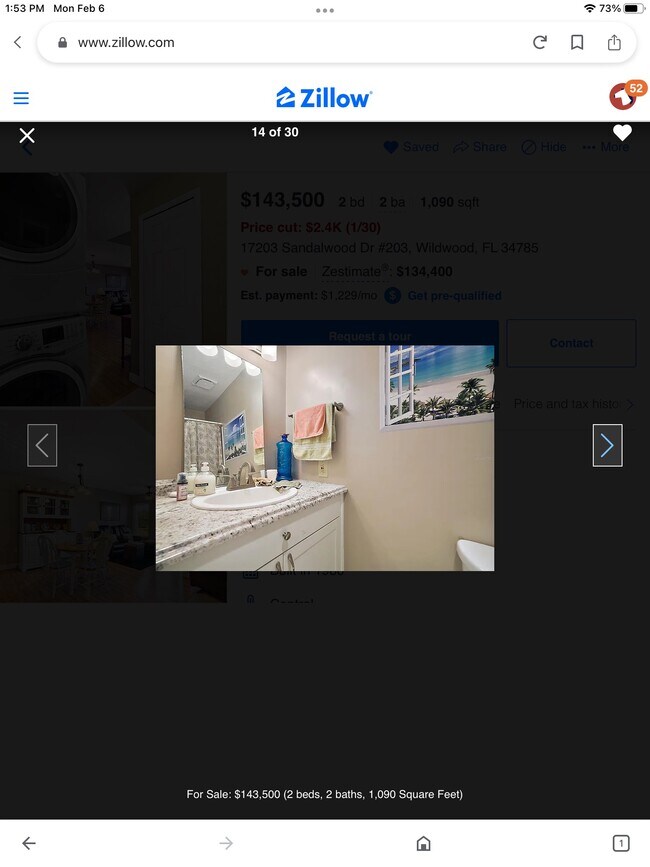Navigate back with the bottom toolbar arrow
This screenshot has width=650, height=867.
coord(29,843)
